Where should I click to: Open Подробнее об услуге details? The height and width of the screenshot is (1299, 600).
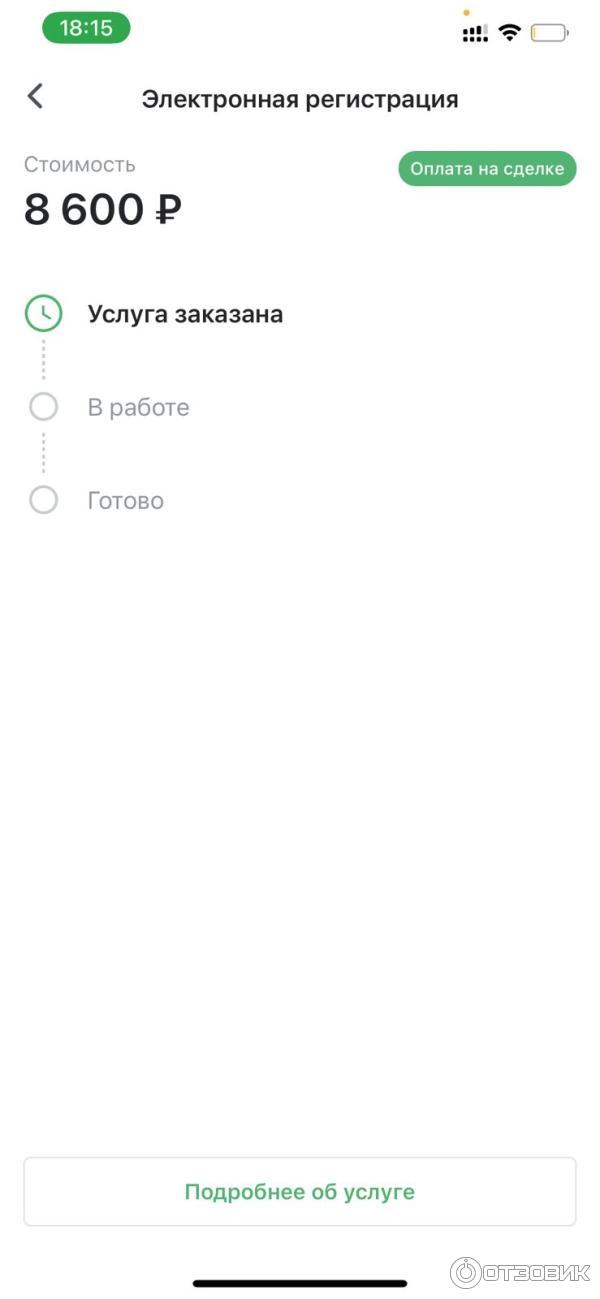300,1192
